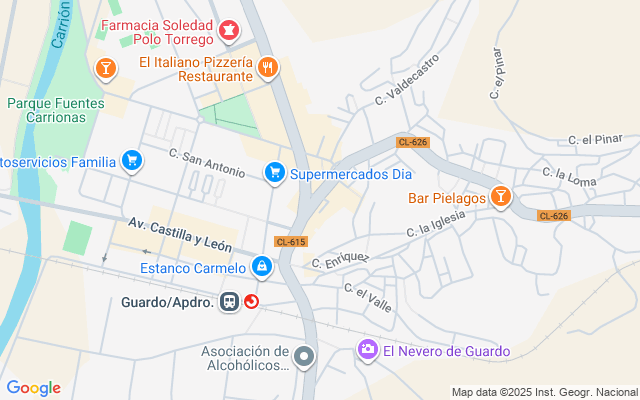
Task: Select the Farmacia Soledad Polo Torrego marker
Action: click(x=230, y=32)
